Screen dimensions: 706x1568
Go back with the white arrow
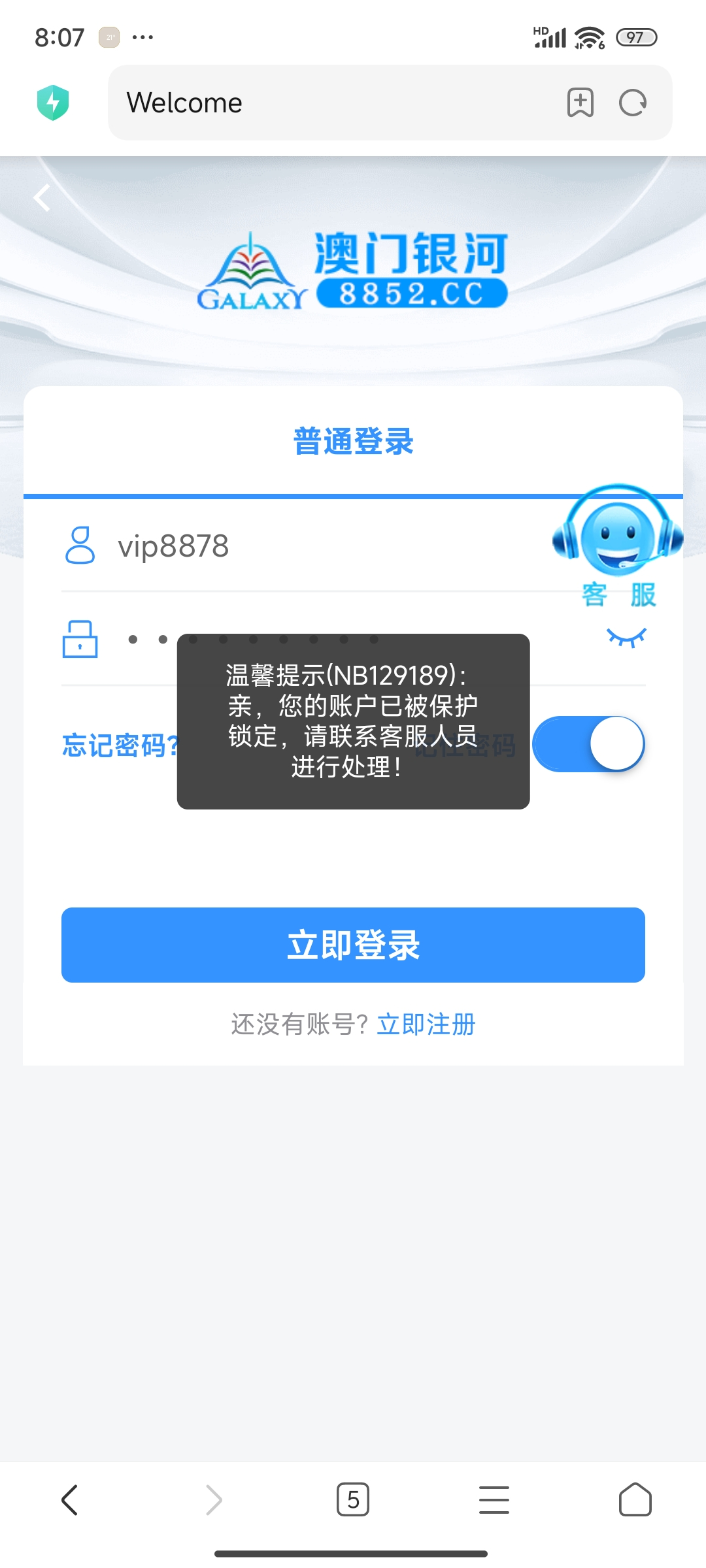point(42,197)
